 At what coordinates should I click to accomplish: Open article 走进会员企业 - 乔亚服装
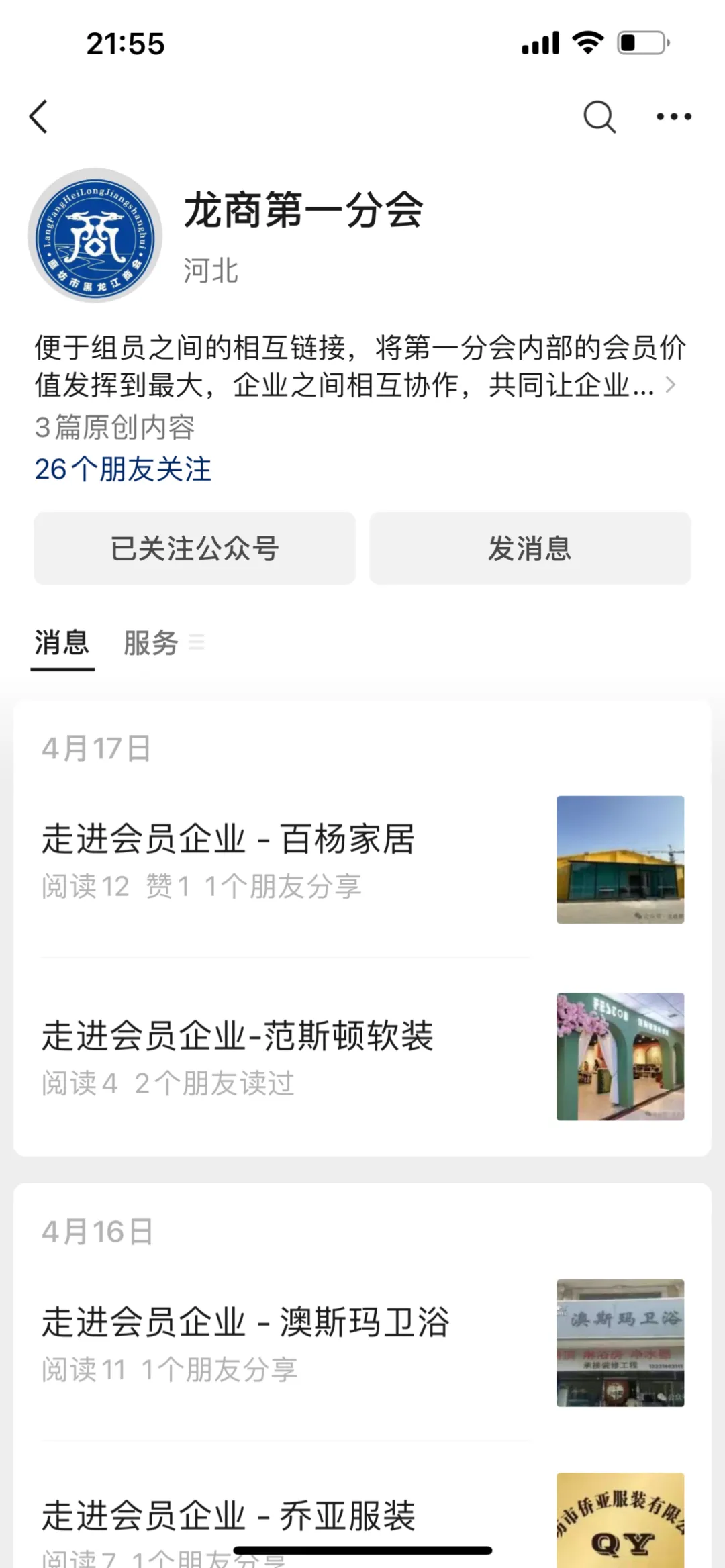(228, 1516)
